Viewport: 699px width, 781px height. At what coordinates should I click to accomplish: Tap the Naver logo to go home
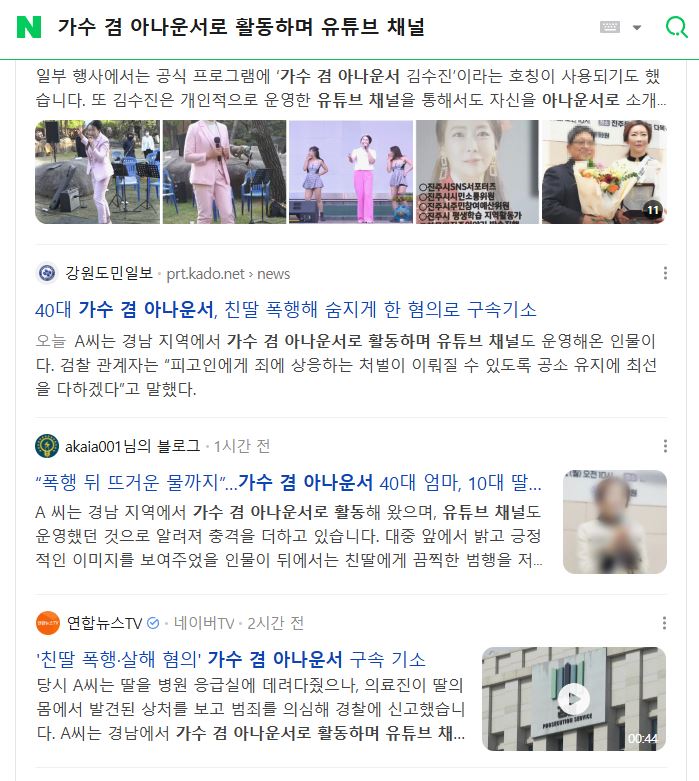coord(29,28)
